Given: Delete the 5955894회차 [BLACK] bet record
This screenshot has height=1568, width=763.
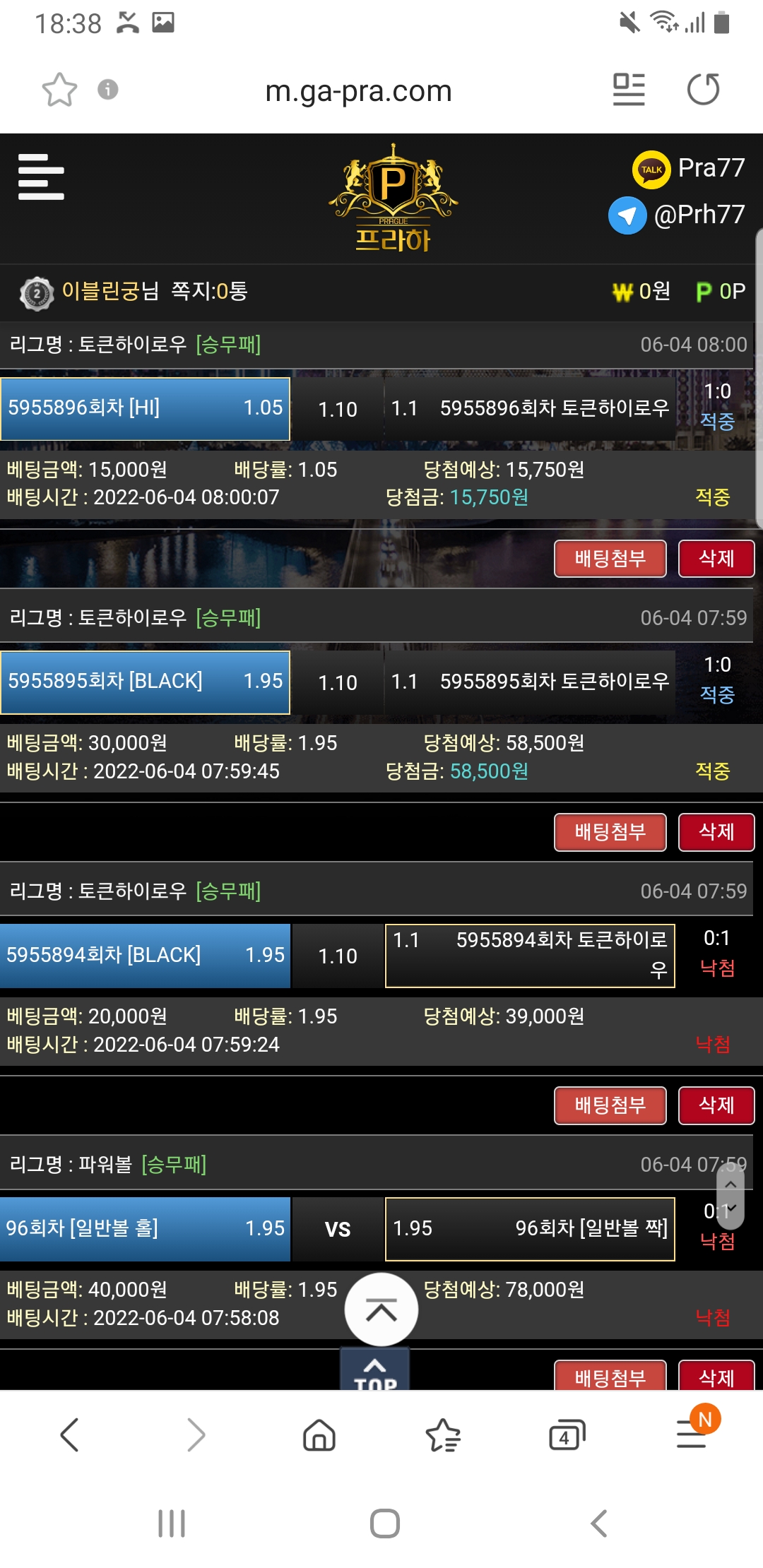Looking at the screenshot, I should [x=716, y=1105].
